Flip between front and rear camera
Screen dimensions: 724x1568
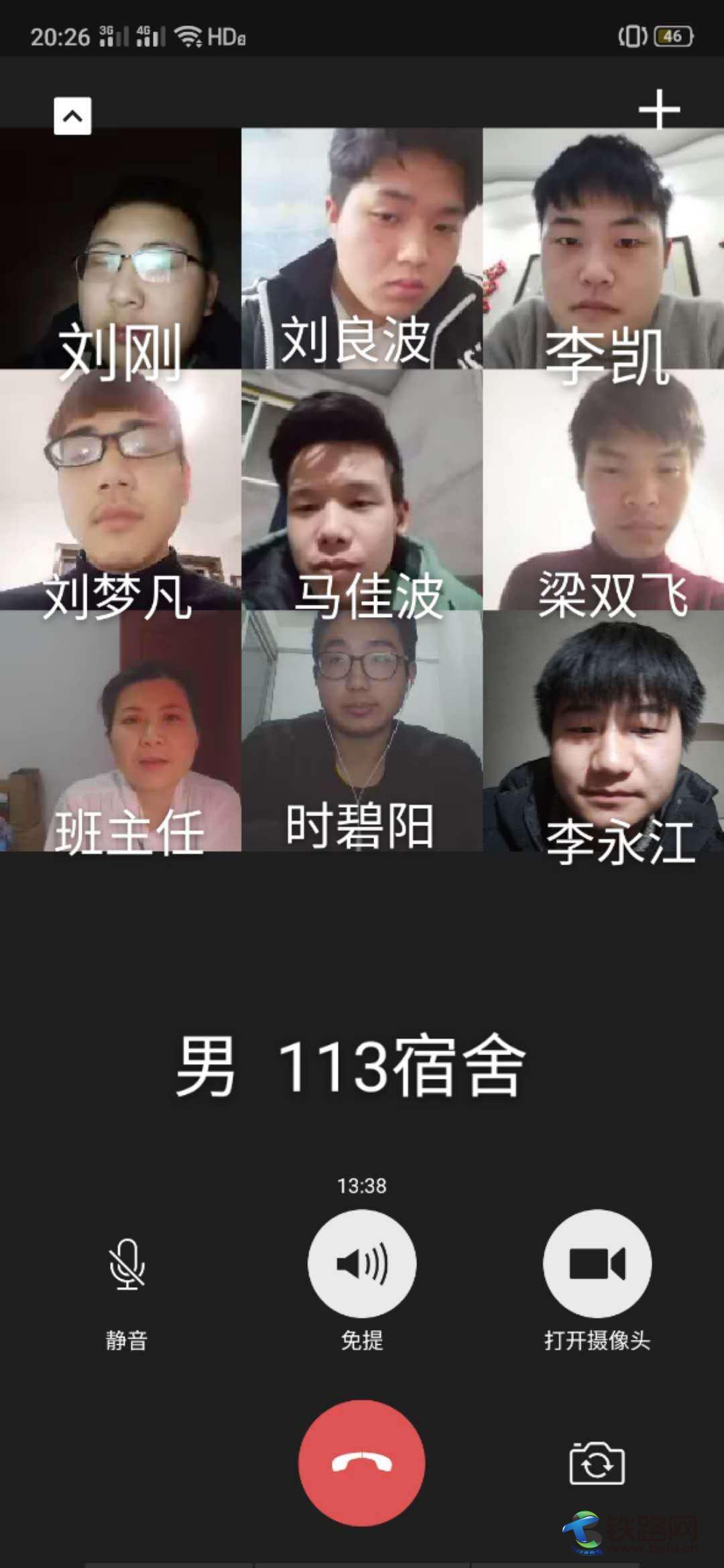[597, 1463]
